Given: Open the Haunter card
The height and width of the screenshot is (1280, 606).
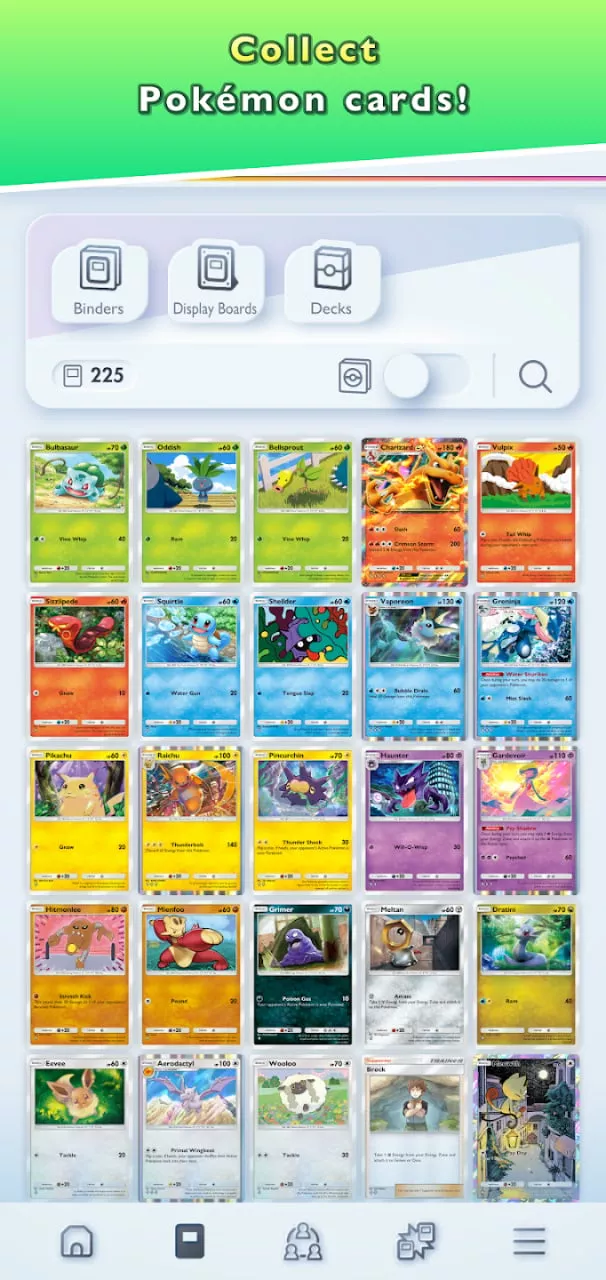Looking at the screenshot, I should [x=414, y=821].
